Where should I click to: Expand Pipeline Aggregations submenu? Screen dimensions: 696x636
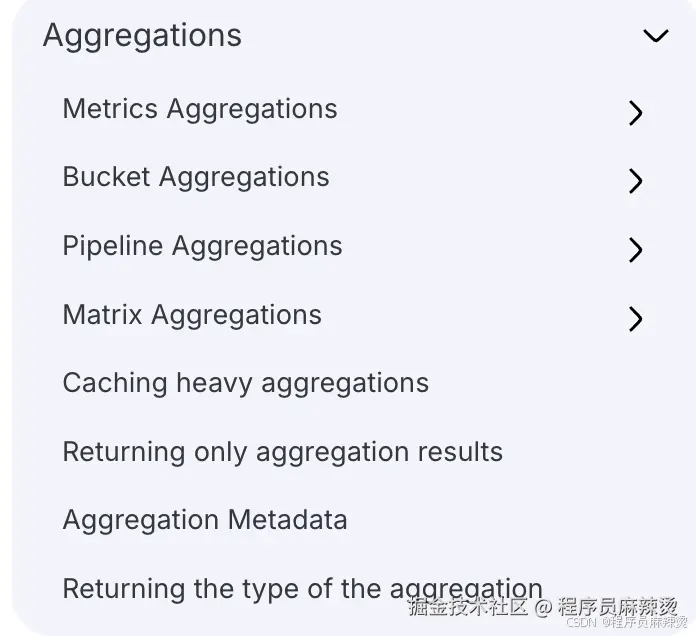(x=635, y=250)
